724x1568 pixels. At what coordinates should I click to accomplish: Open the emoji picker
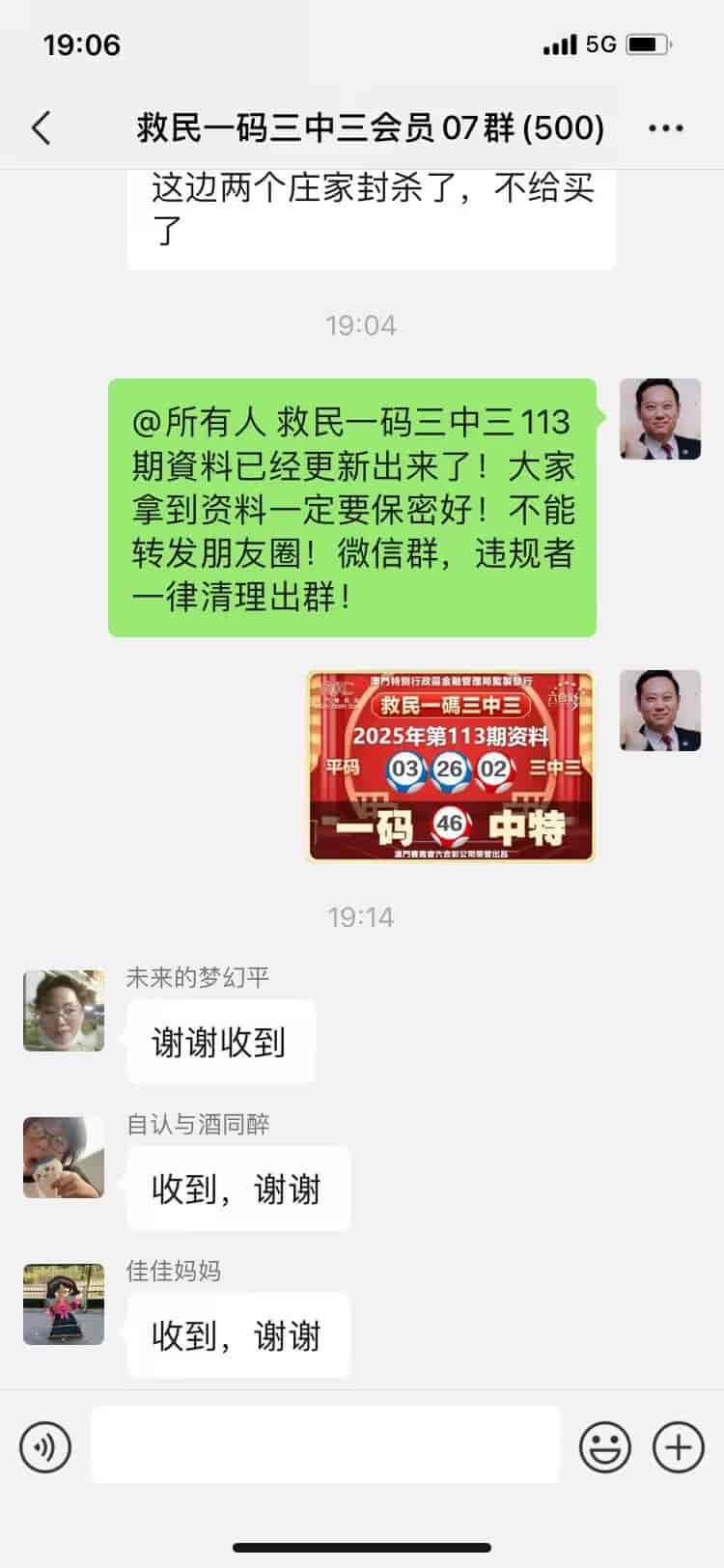coord(604,1447)
